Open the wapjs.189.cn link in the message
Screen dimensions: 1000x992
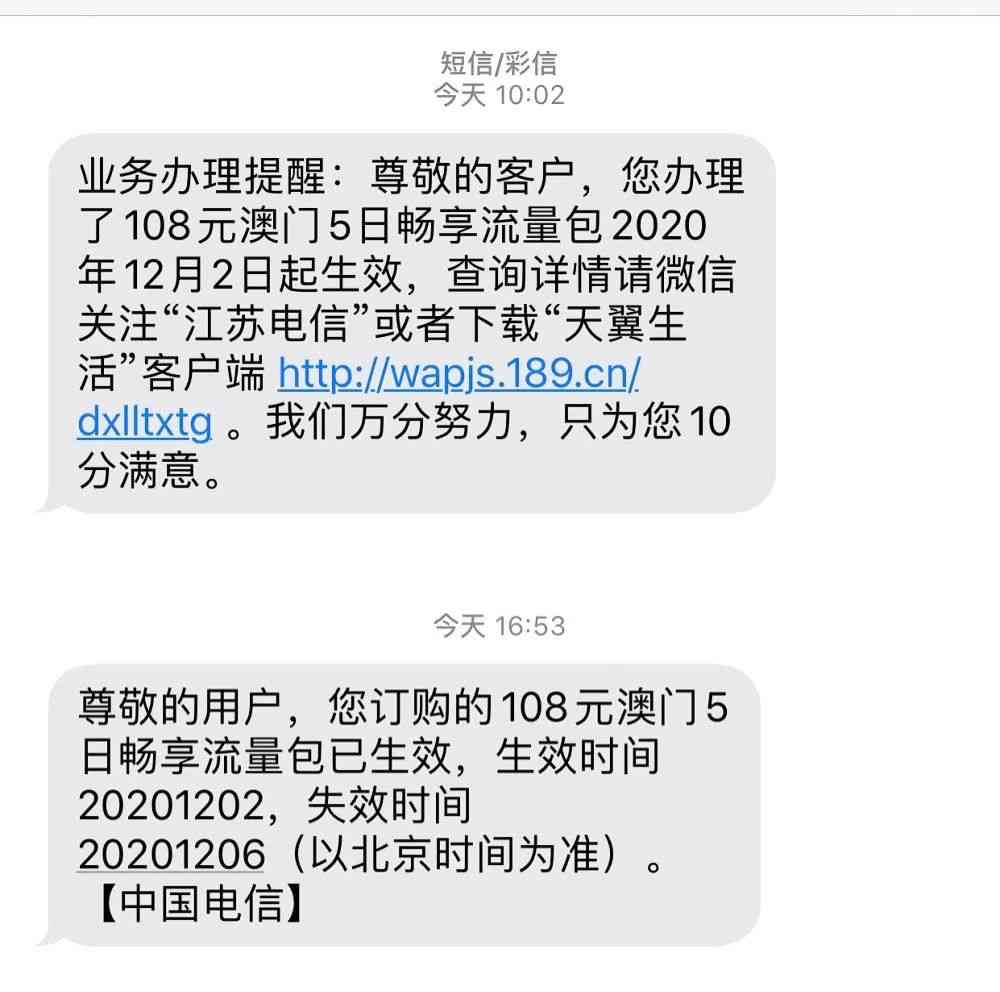[x=458, y=374]
